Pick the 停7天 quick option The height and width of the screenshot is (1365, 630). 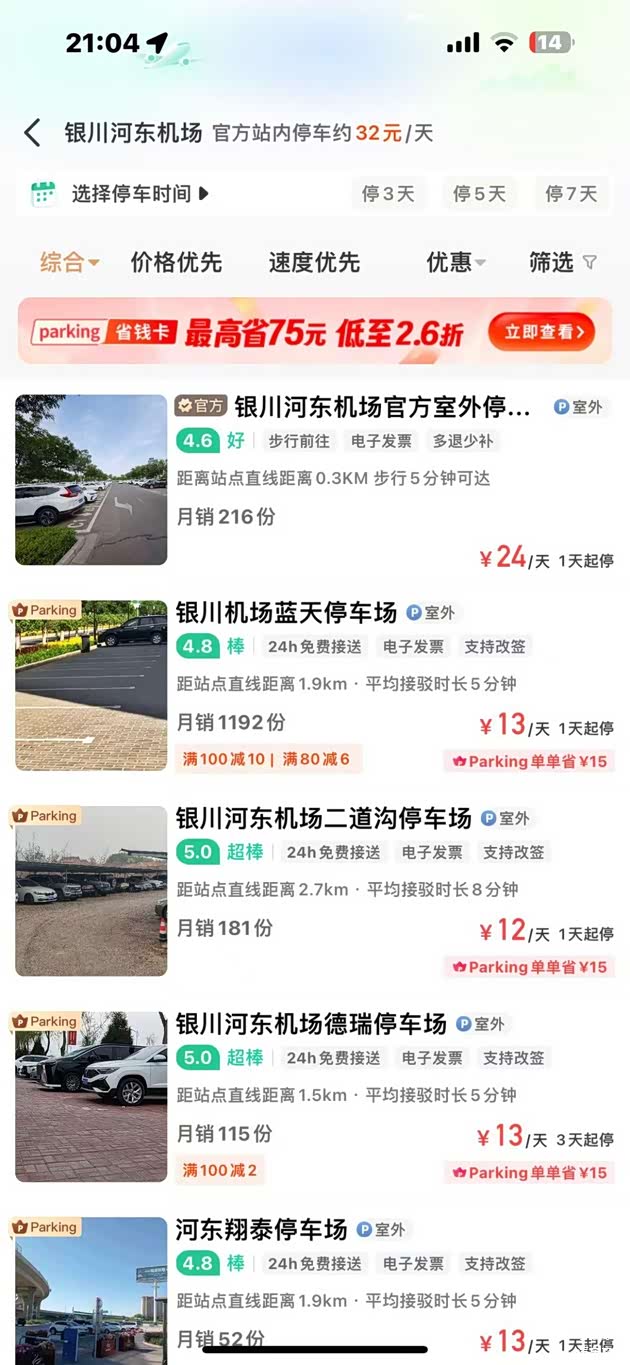[x=571, y=194]
